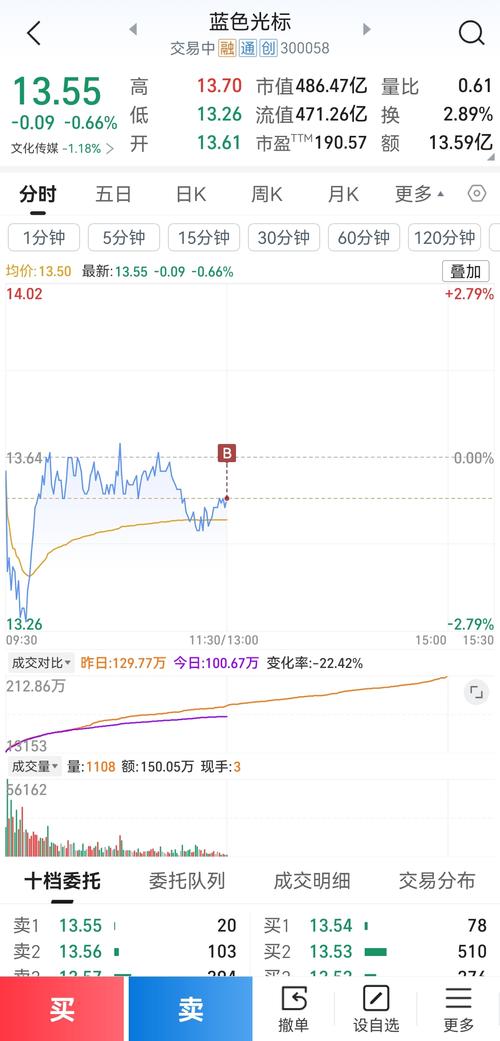Screen dimensions: 500x1041
Task: Switch to 日K chart tab
Action: [191, 195]
